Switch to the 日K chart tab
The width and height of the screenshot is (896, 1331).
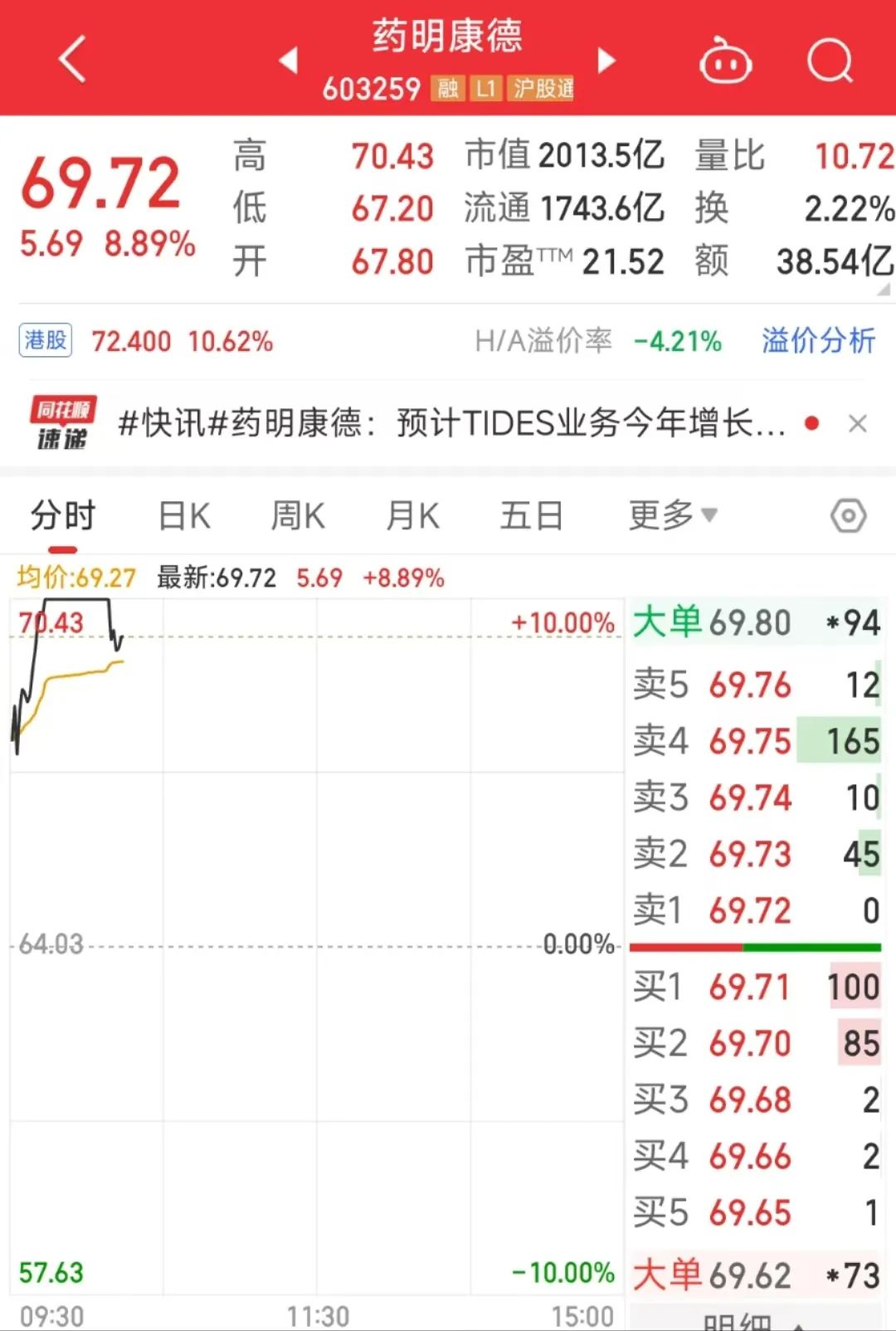click(184, 516)
